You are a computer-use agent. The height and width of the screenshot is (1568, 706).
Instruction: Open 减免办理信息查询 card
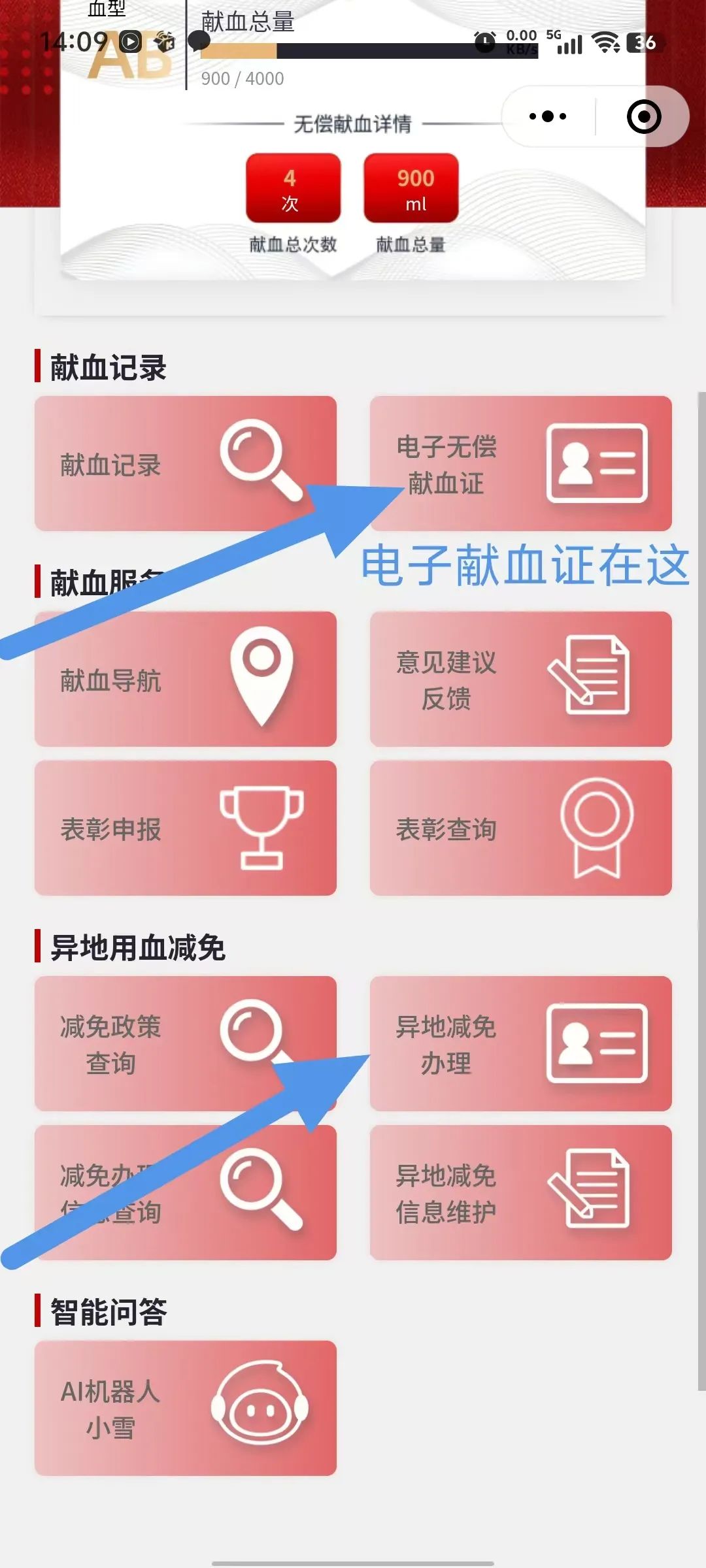pos(185,1192)
